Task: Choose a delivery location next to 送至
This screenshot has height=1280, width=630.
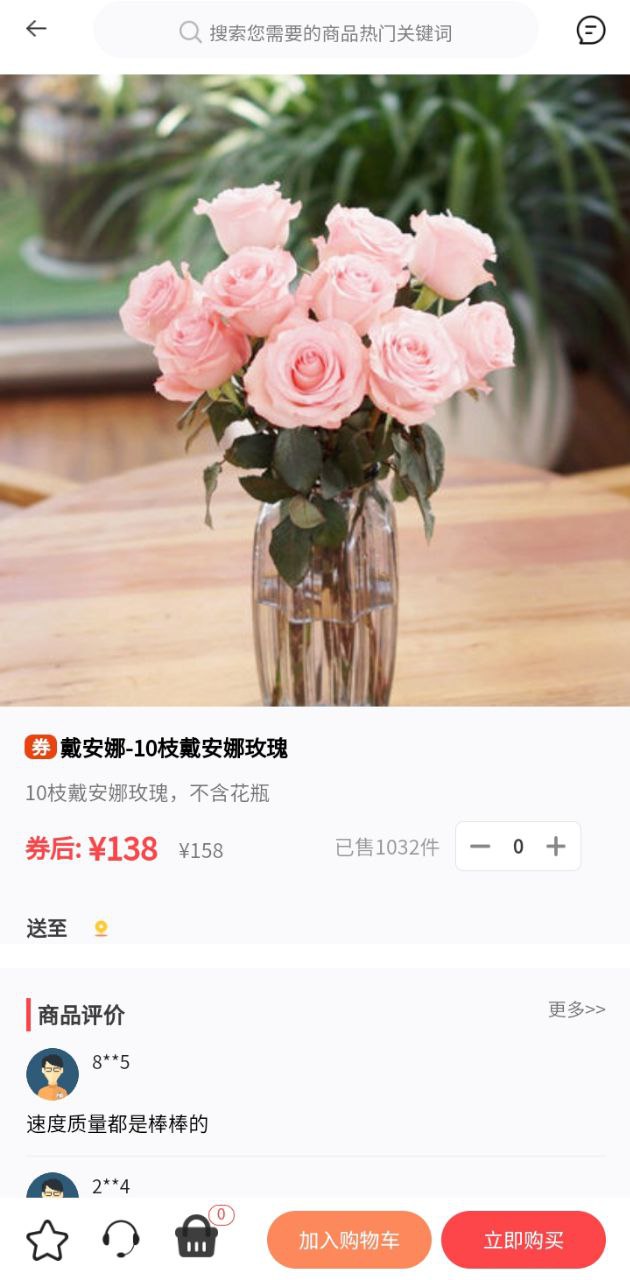Action: 101,928
